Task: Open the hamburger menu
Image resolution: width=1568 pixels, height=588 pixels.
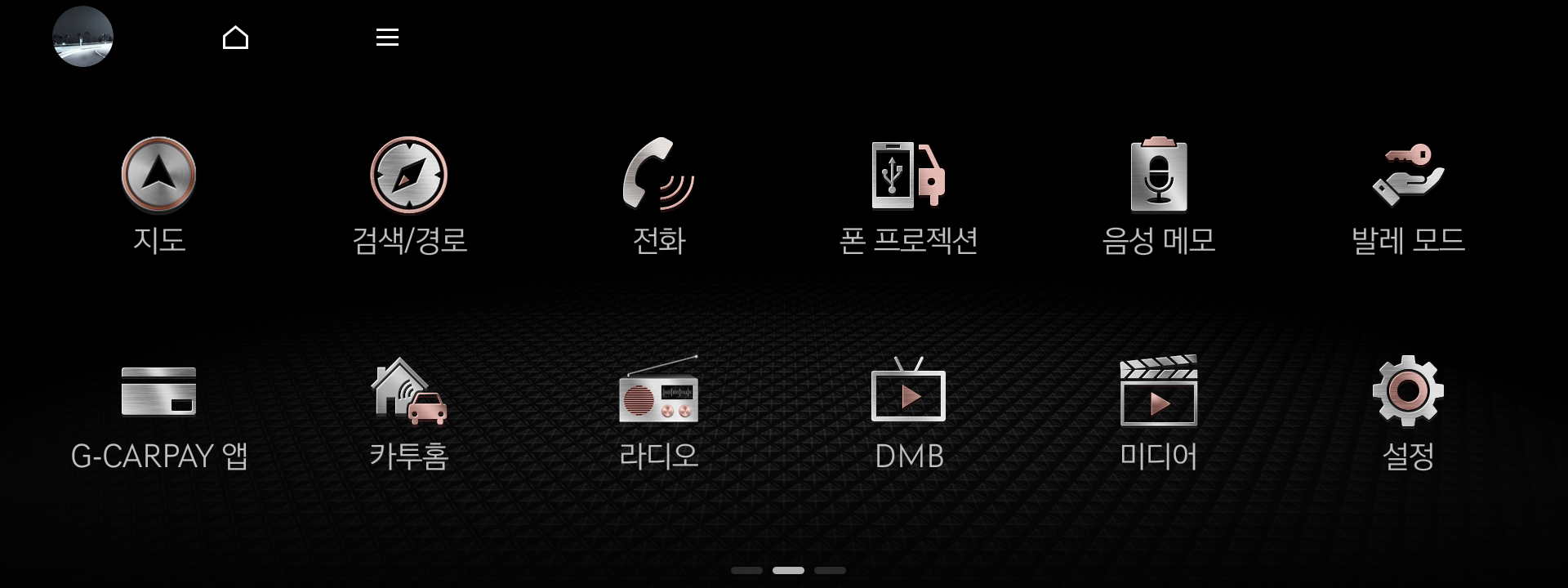Action: tap(387, 38)
